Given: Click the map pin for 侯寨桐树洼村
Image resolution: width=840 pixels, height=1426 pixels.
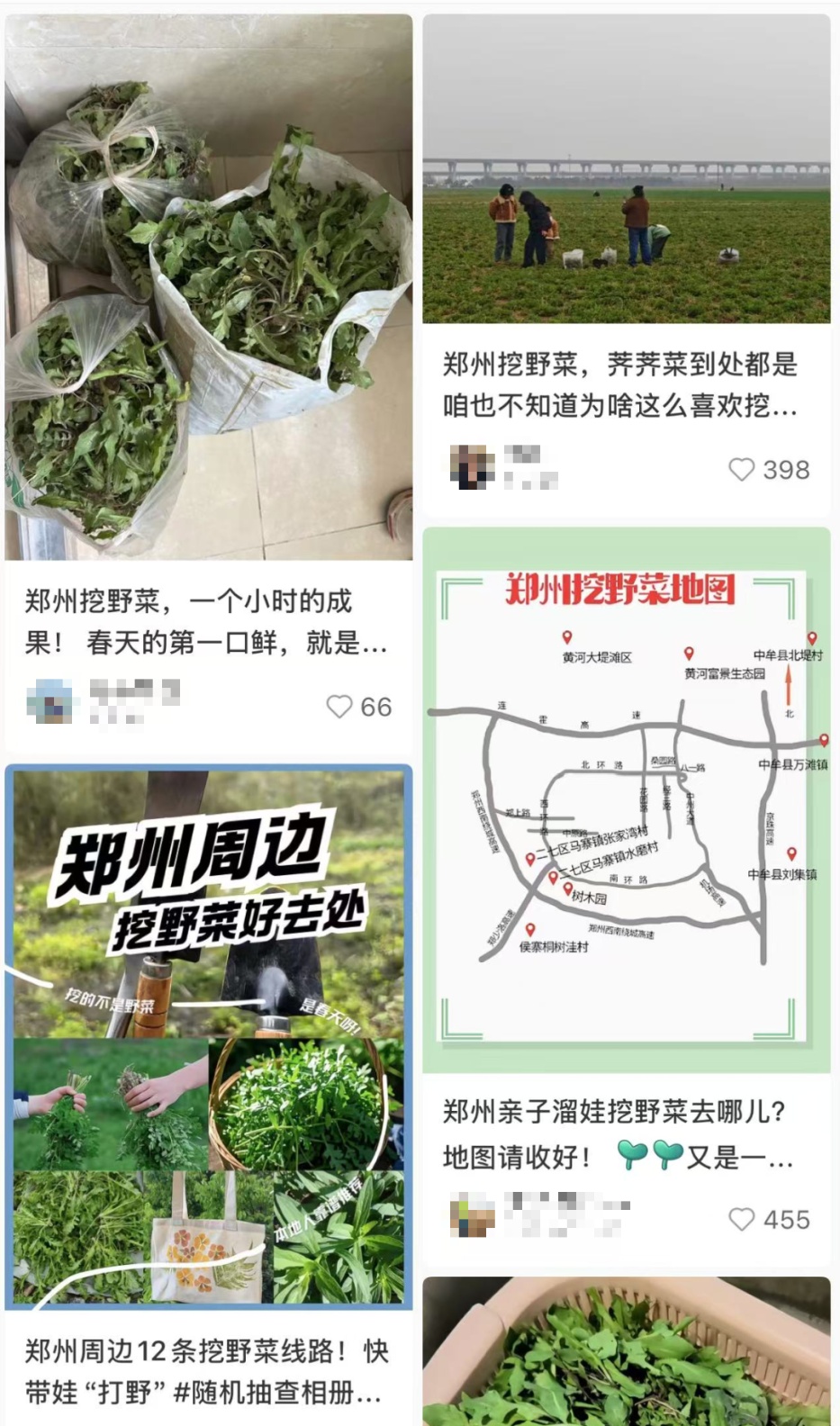Looking at the screenshot, I should 531,929.
